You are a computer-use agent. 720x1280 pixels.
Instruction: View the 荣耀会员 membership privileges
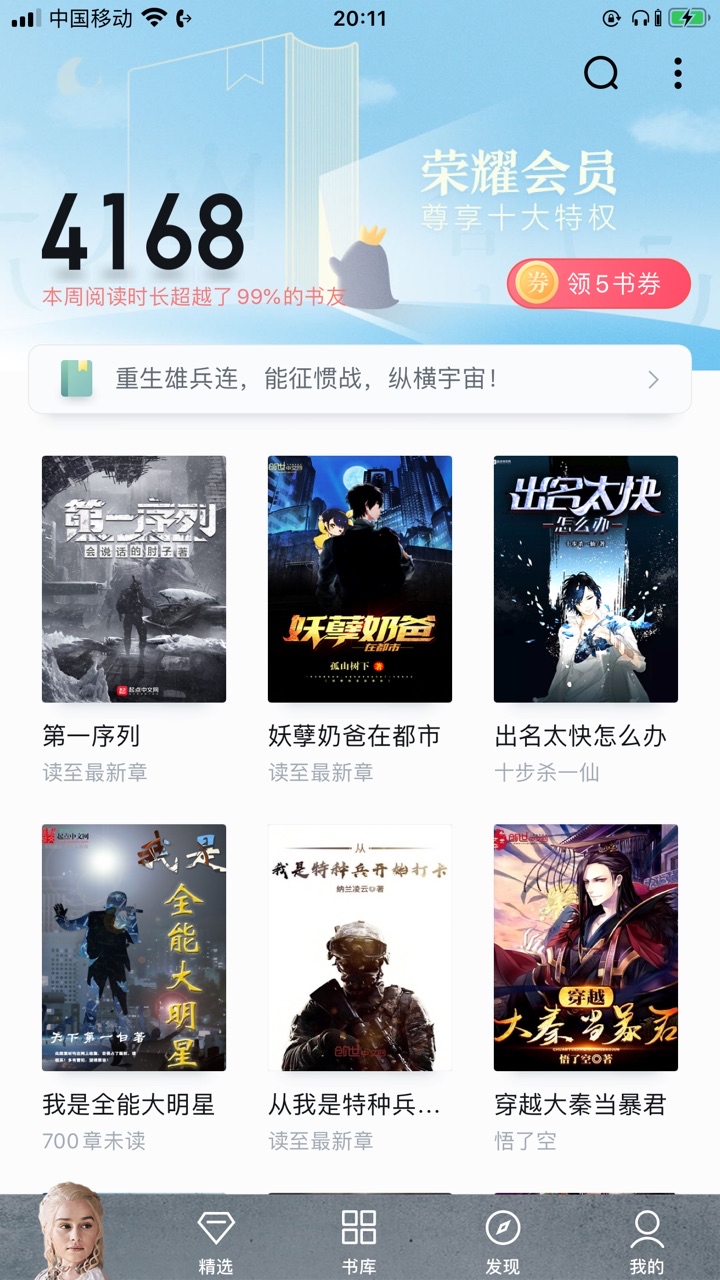point(518,192)
